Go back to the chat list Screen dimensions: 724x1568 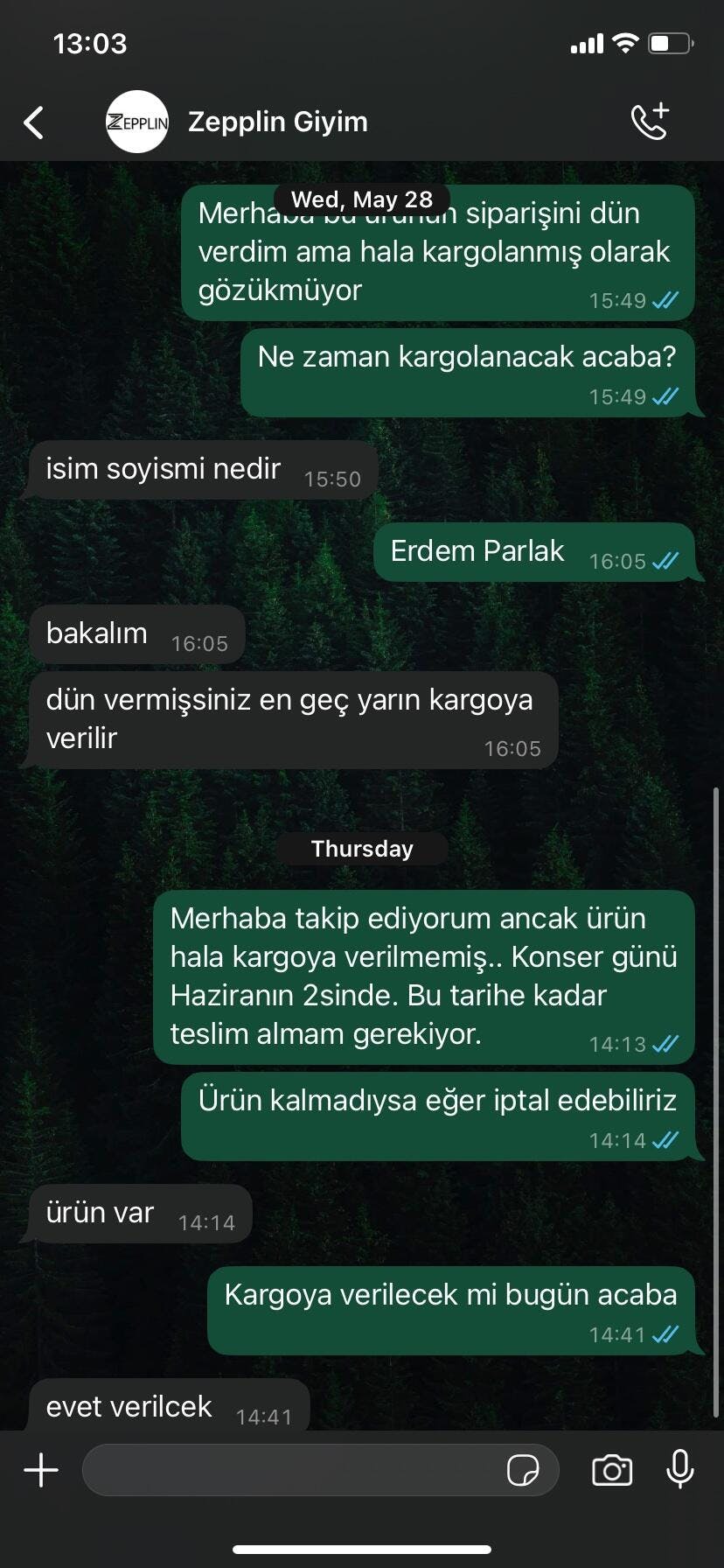33,122
